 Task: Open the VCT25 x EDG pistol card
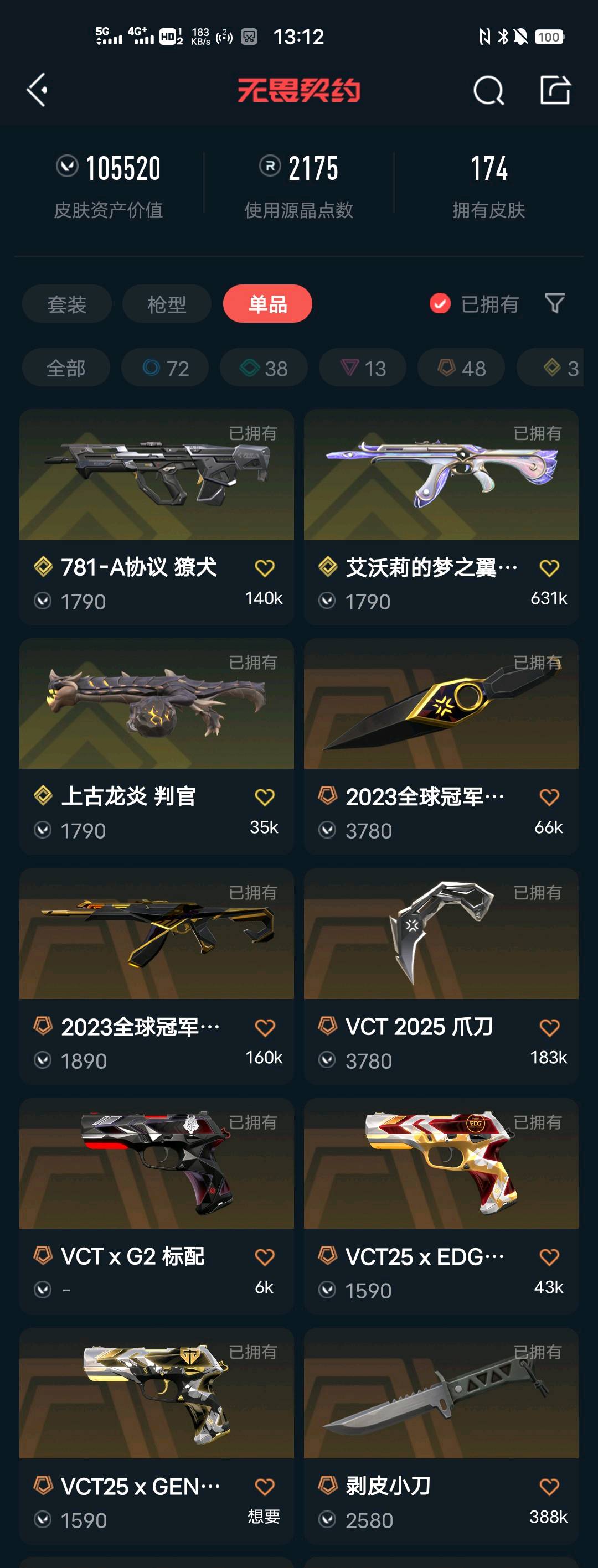click(441, 1164)
